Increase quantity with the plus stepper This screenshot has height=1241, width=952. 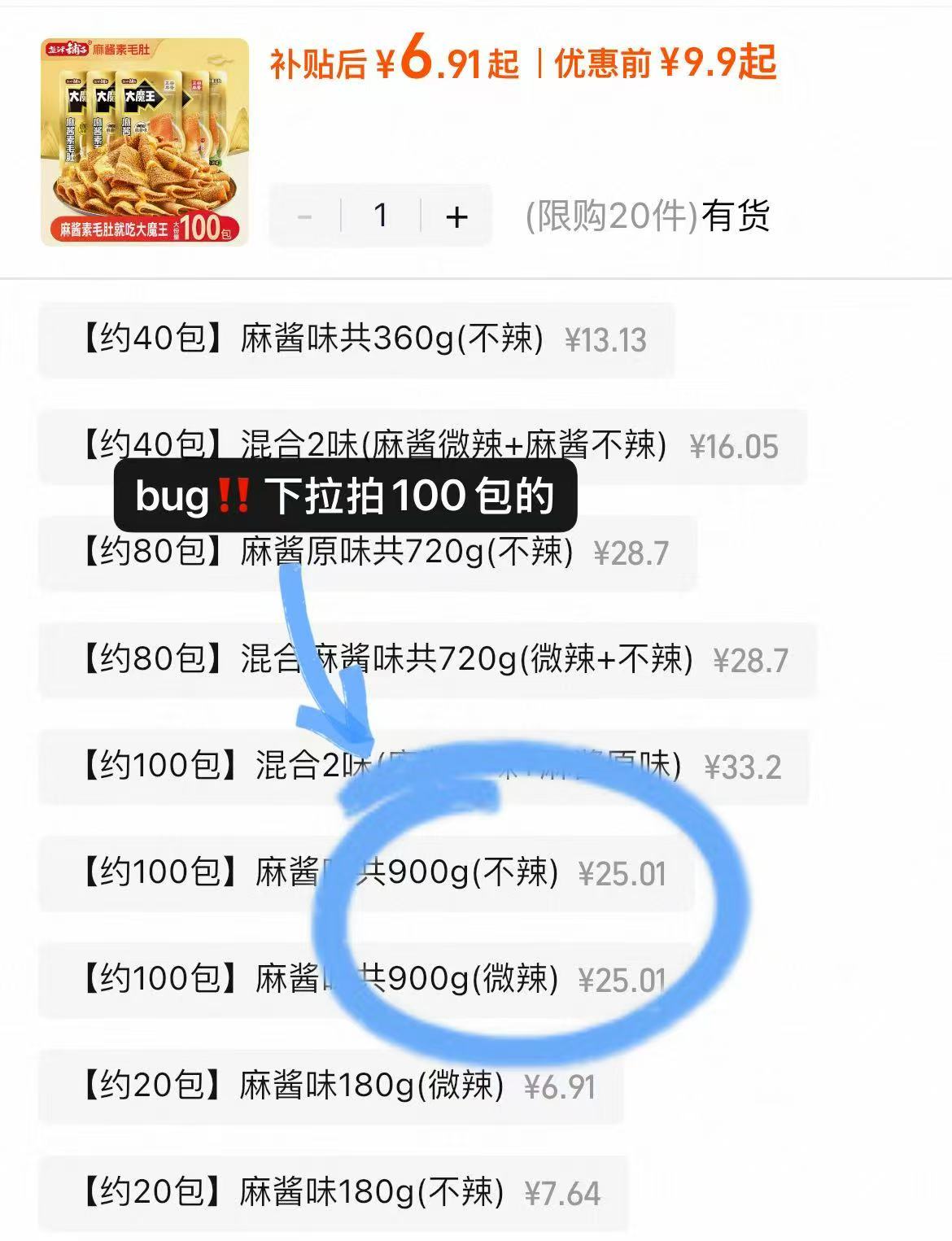[456, 216]
